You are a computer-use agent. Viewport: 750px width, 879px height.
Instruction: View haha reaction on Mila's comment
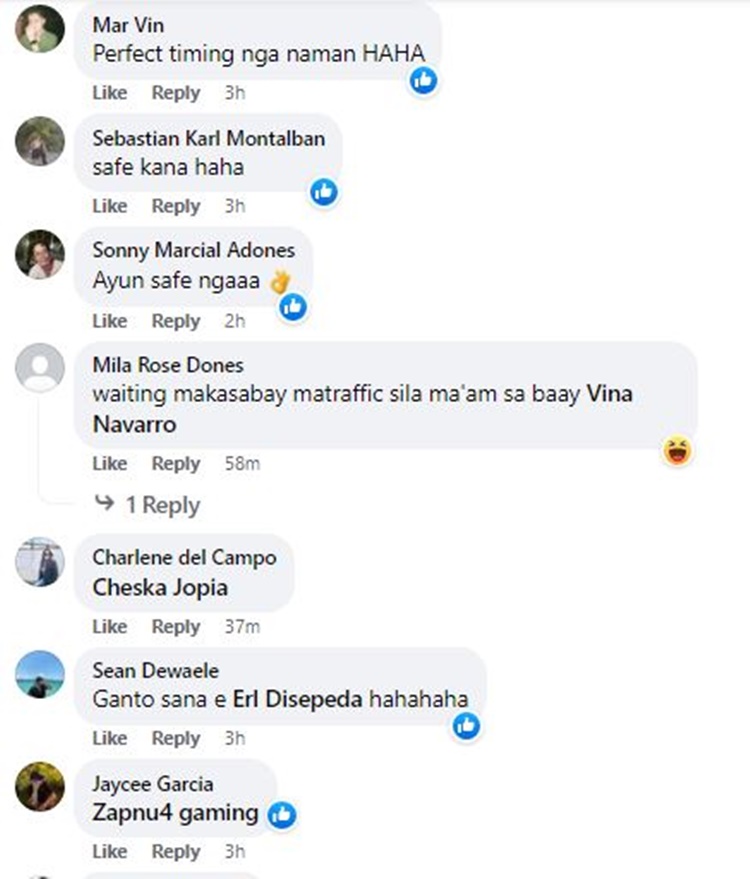[678, 452]
